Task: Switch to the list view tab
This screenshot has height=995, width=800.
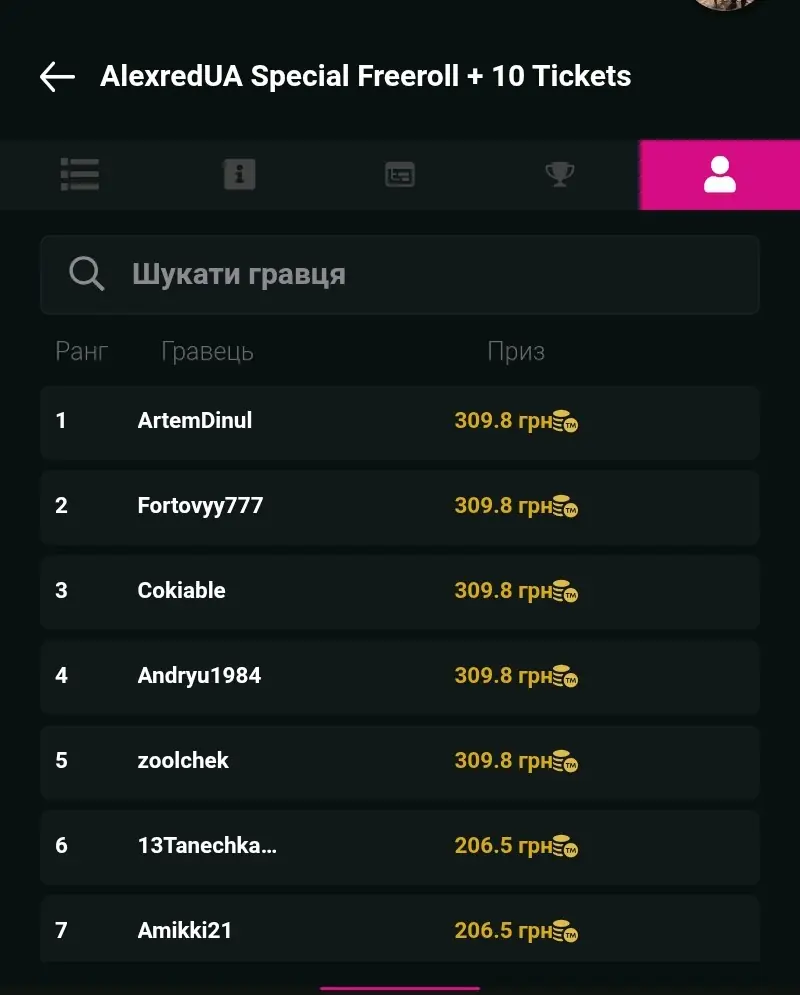Action: click(x=80, y=174)
